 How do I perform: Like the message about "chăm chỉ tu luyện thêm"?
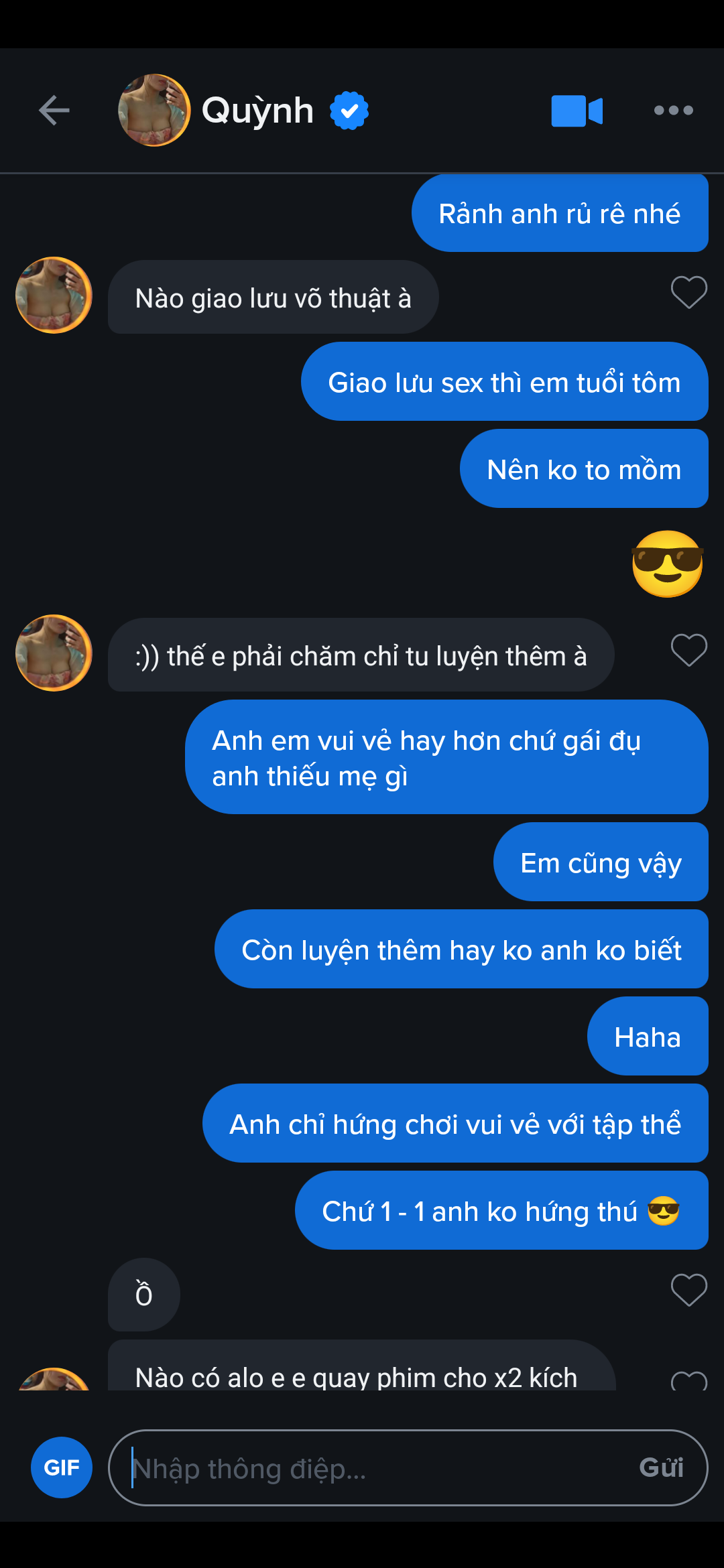tap(688, 650)
